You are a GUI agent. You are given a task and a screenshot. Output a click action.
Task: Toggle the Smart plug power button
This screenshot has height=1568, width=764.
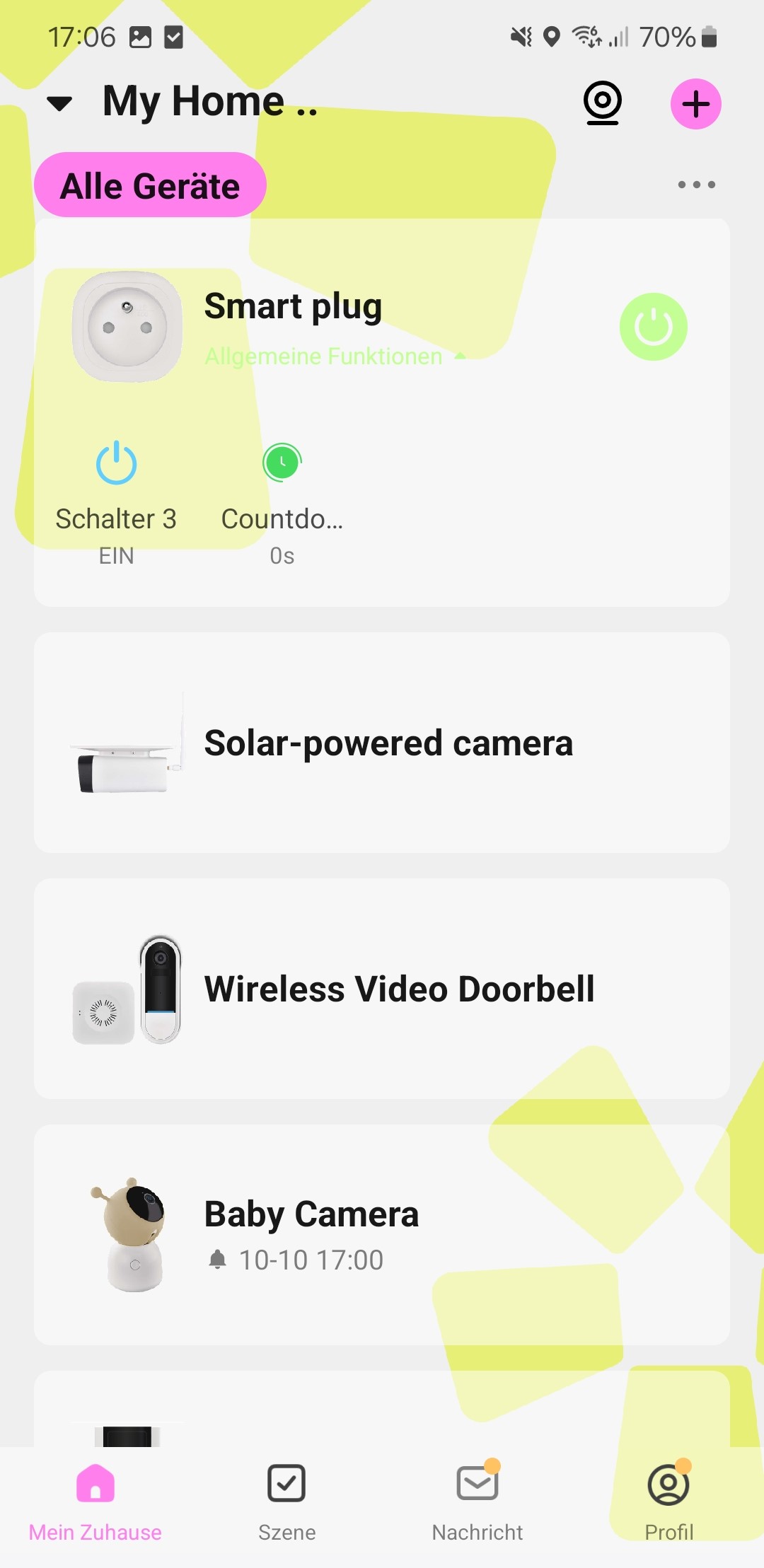[653, 327]
